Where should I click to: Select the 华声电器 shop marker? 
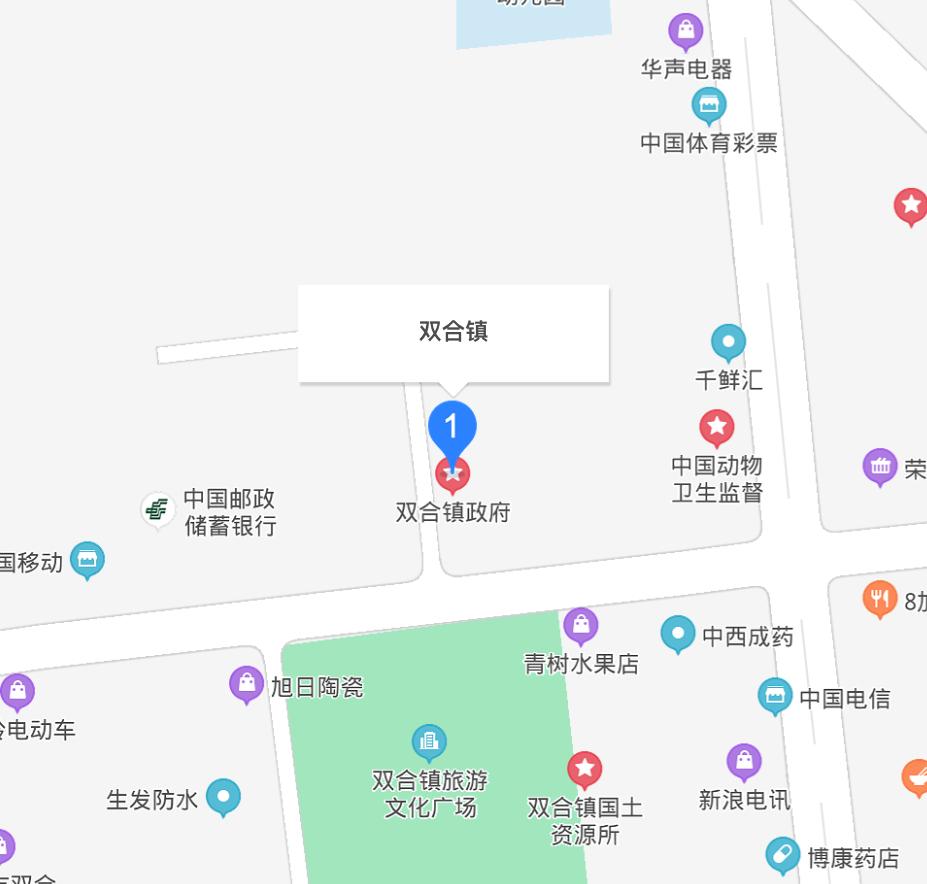pyautogui.click(x=686, y=31)
